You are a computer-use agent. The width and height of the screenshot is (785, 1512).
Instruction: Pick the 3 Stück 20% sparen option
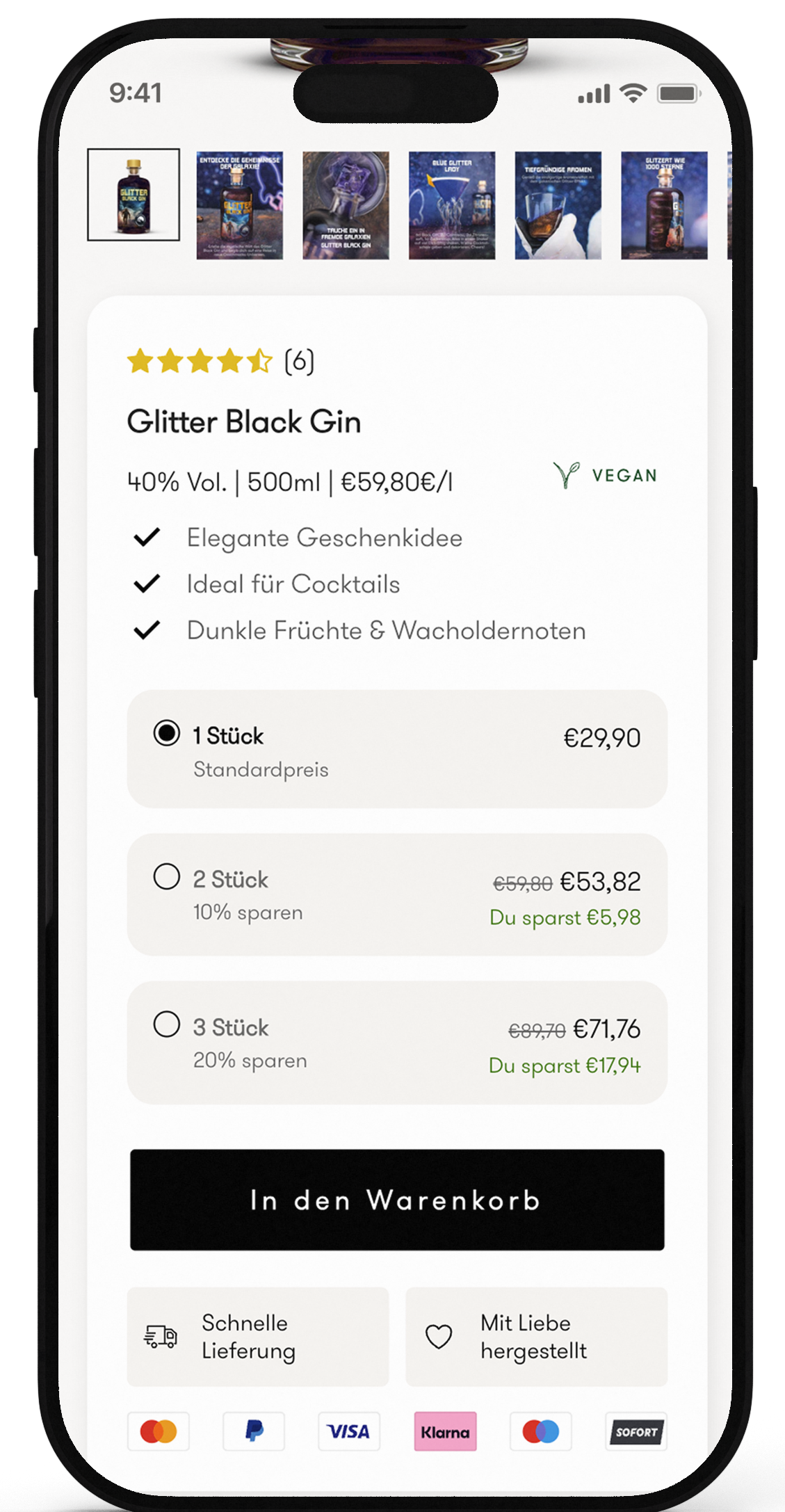[167, 1024]
